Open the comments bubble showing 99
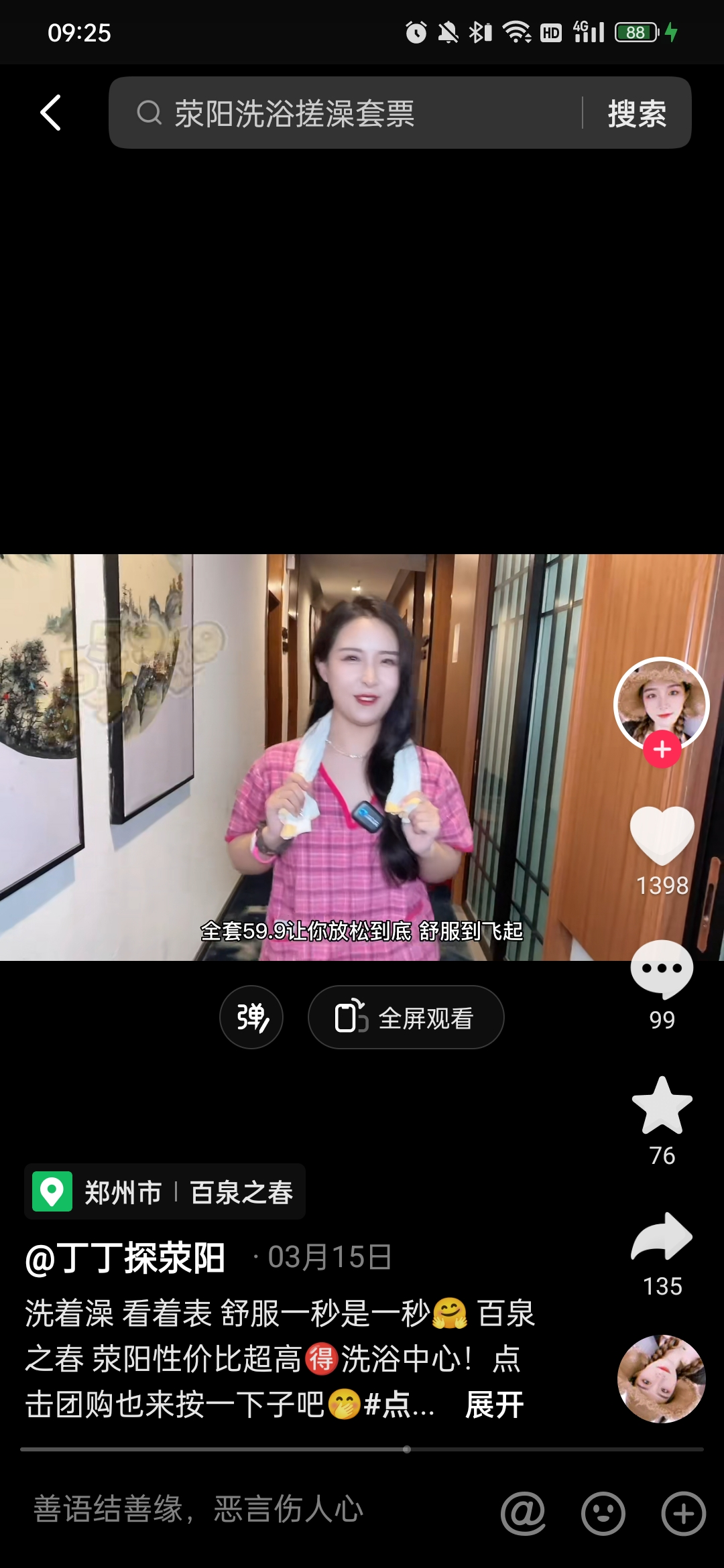This screenshot has height=1568, width=724. 662,970
